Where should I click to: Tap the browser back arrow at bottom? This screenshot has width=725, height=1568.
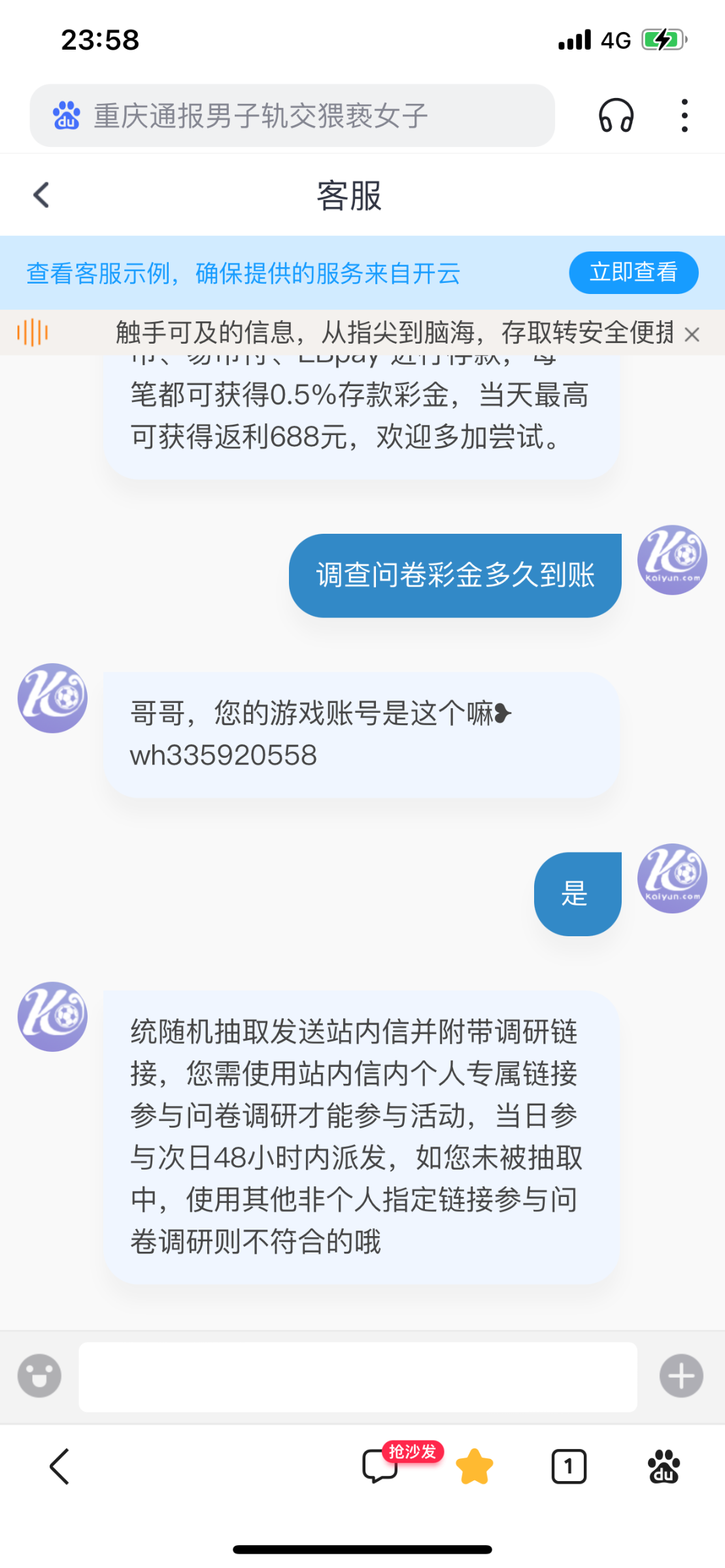pos(59,1467)
